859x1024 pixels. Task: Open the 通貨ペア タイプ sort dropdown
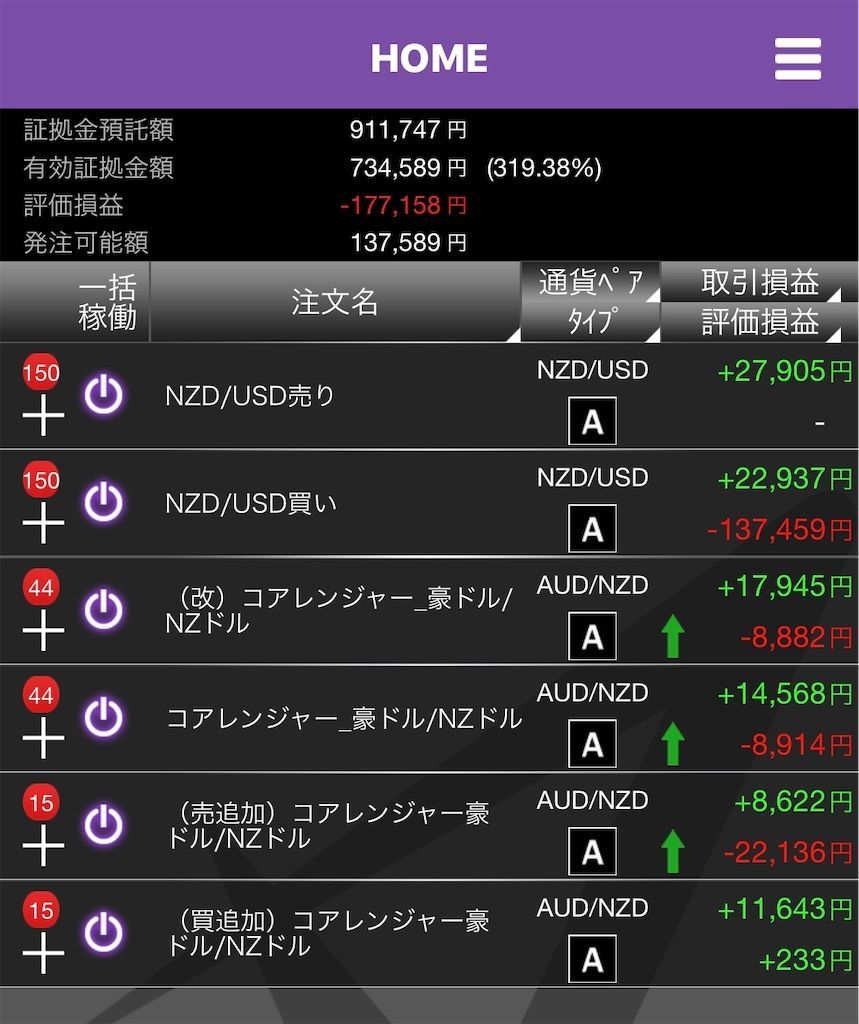tap(591, 300)
